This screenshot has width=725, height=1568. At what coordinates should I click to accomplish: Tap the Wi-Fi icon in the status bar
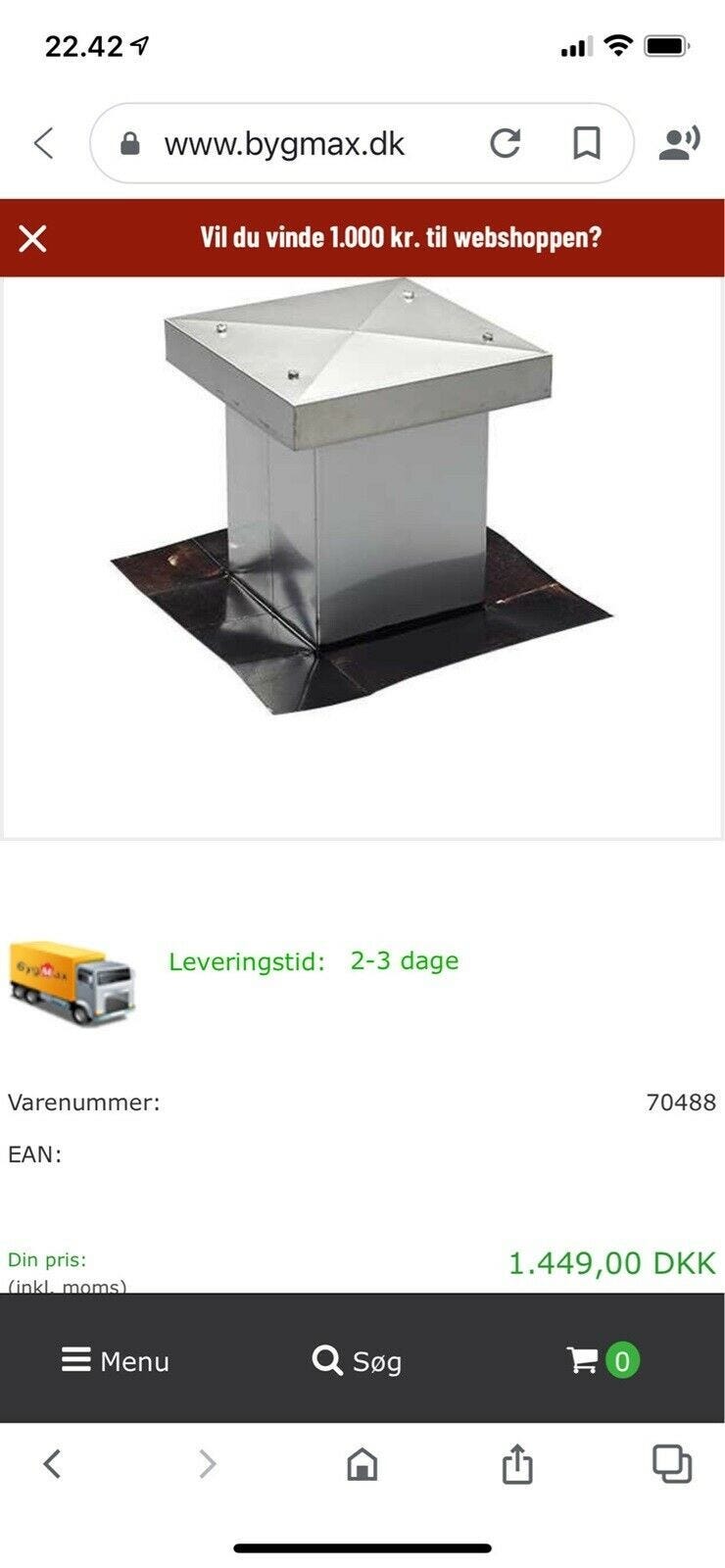pyautogui.click(x=618, y=43)
